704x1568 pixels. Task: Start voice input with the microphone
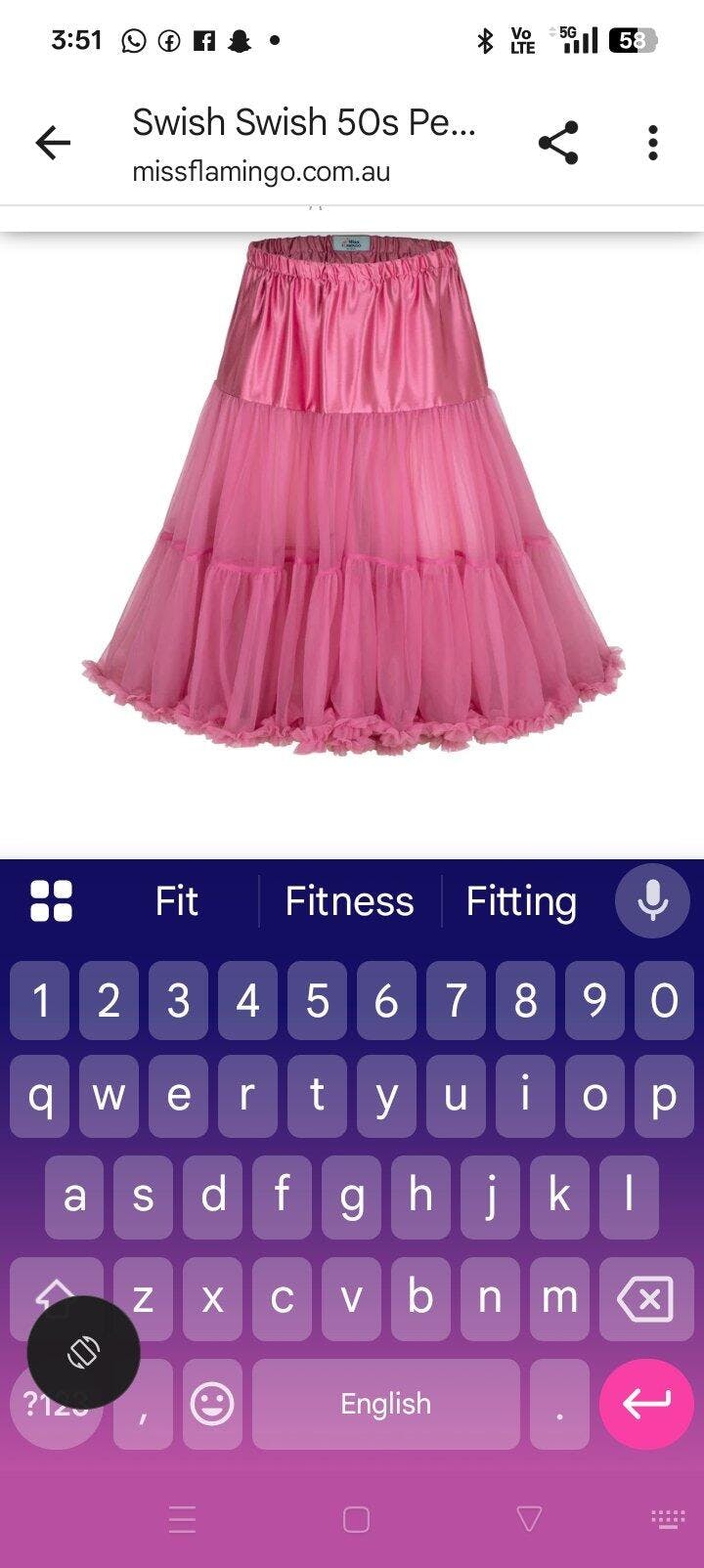[x=652, y=901]
